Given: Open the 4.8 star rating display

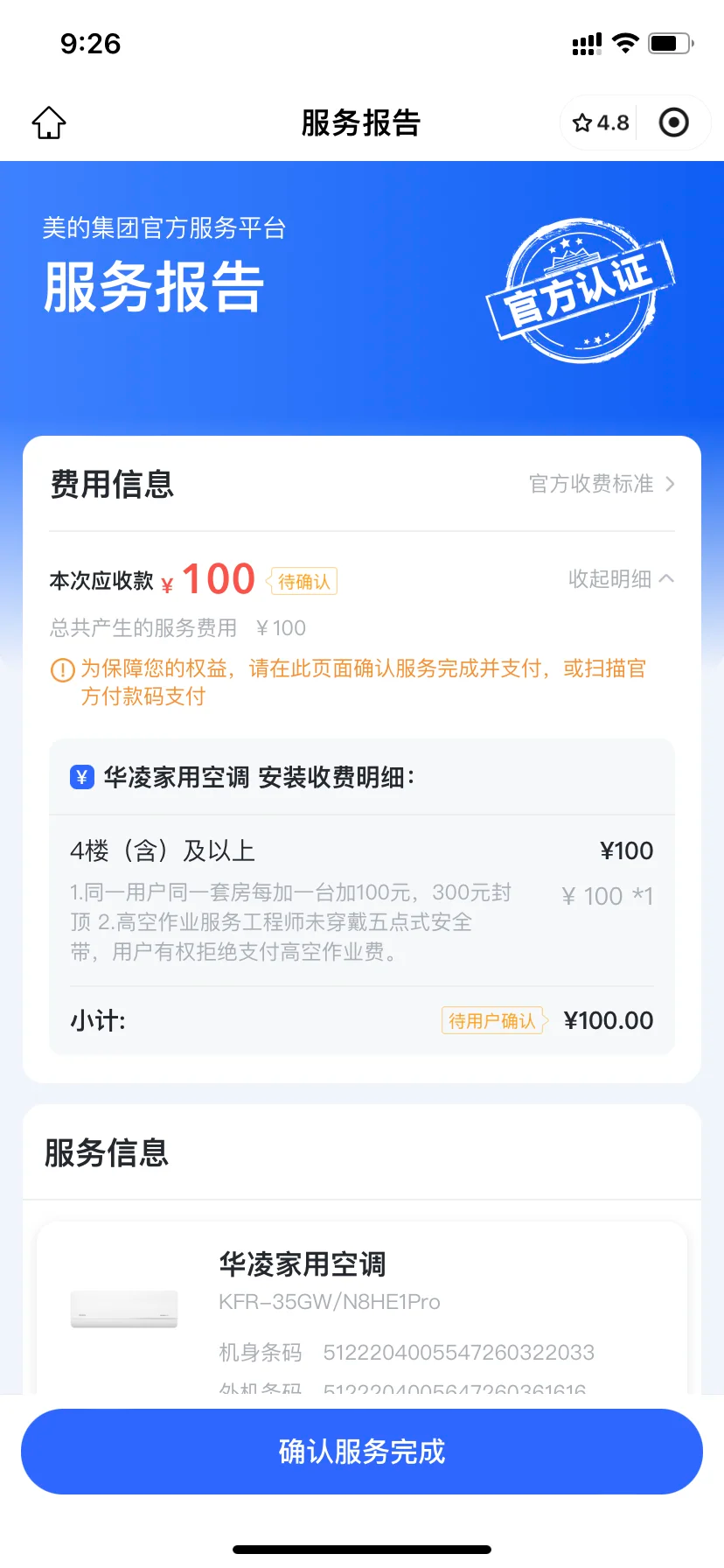Looking at the screenshot, I should (x=600, y=122).
